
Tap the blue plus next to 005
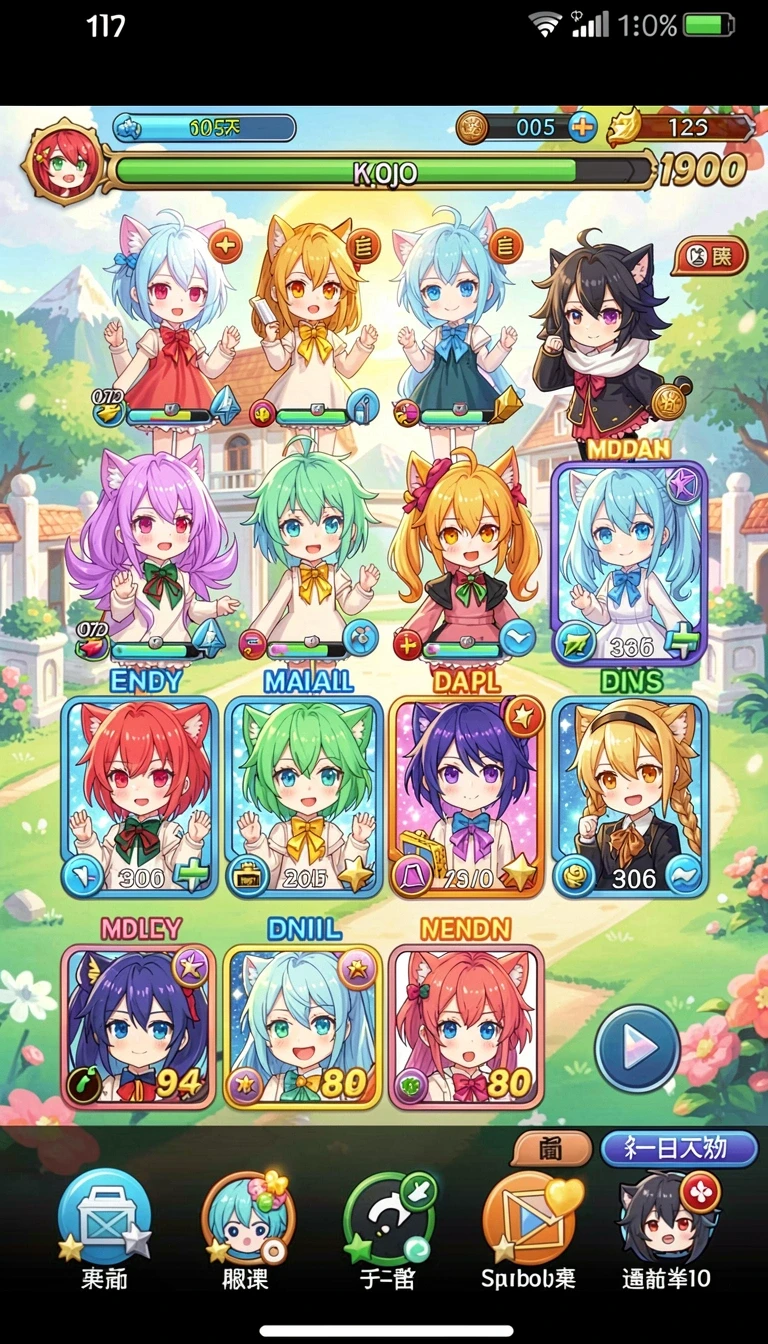[582, 127]
